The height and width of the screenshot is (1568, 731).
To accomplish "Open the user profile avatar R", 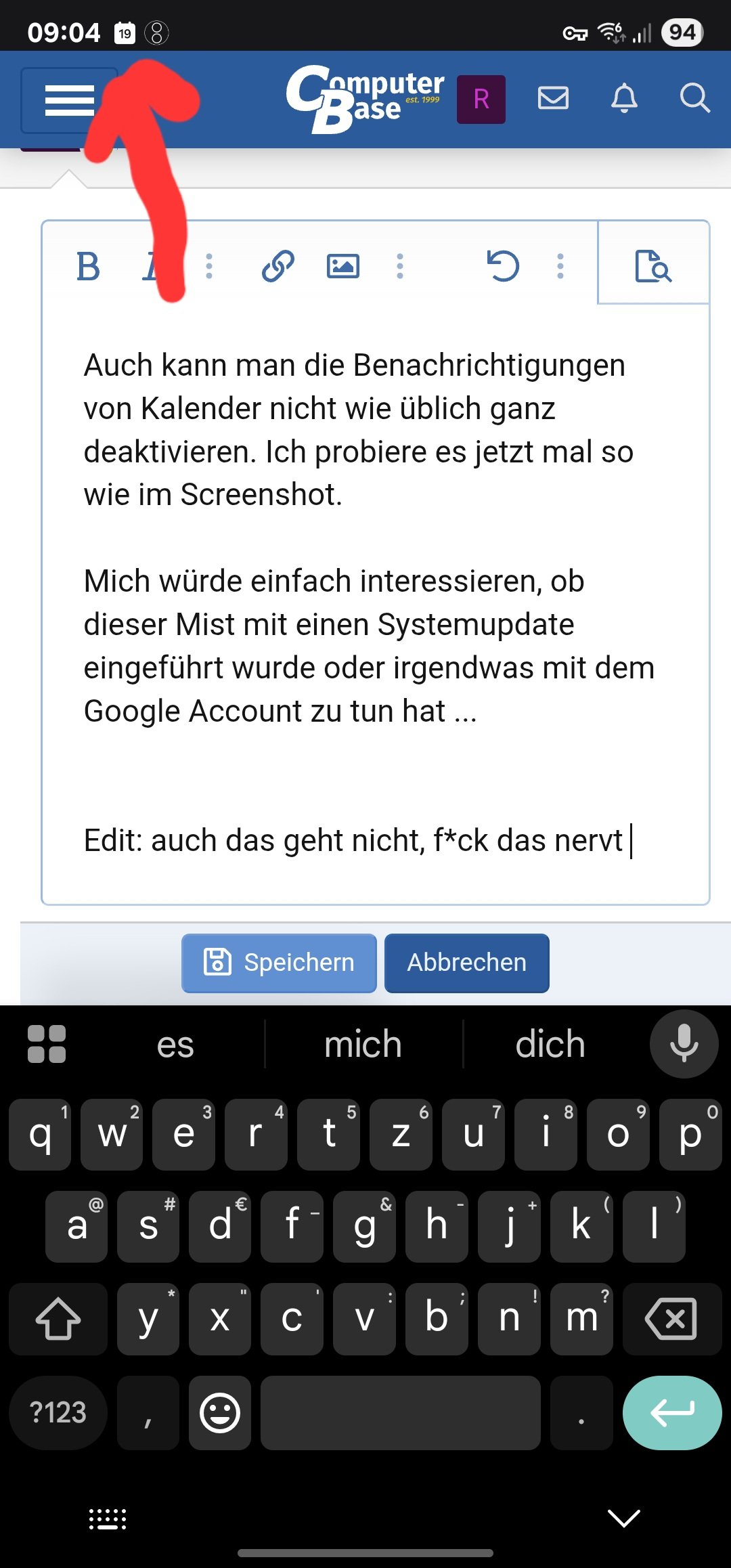I will (x=481, y=100).
